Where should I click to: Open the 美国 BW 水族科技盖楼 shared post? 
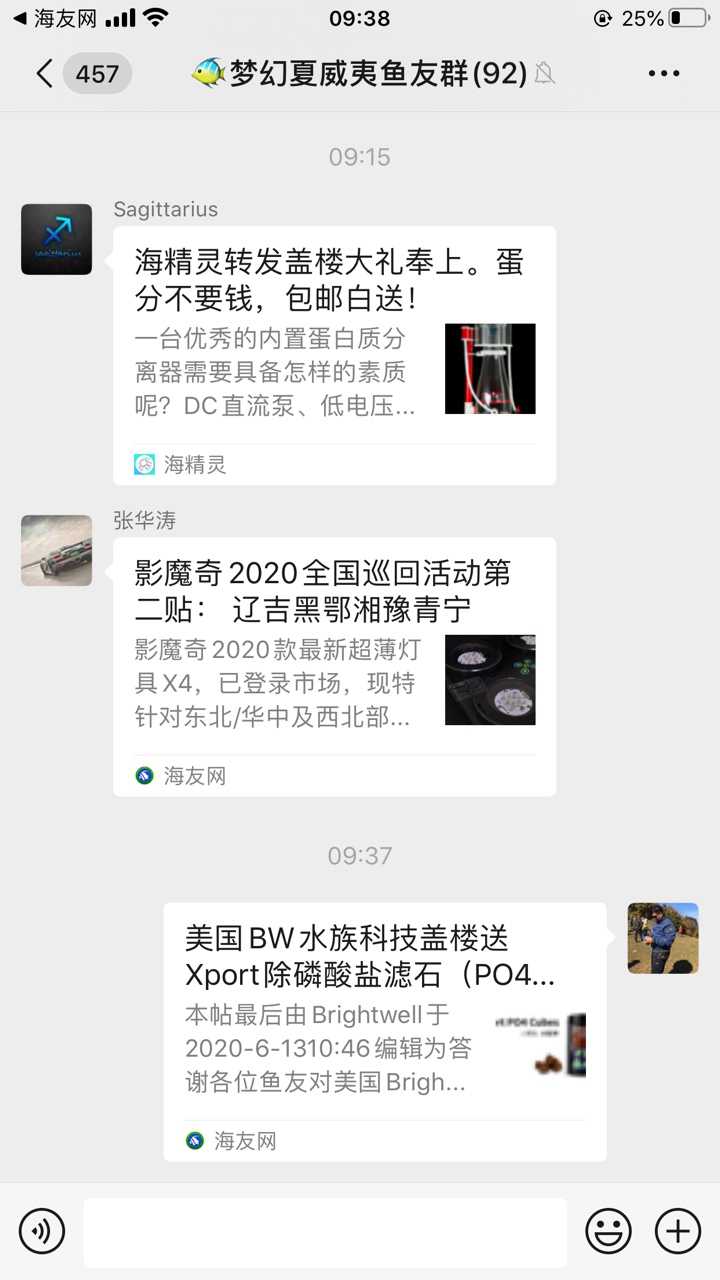pyautogui.click(x=384, y=1031)
